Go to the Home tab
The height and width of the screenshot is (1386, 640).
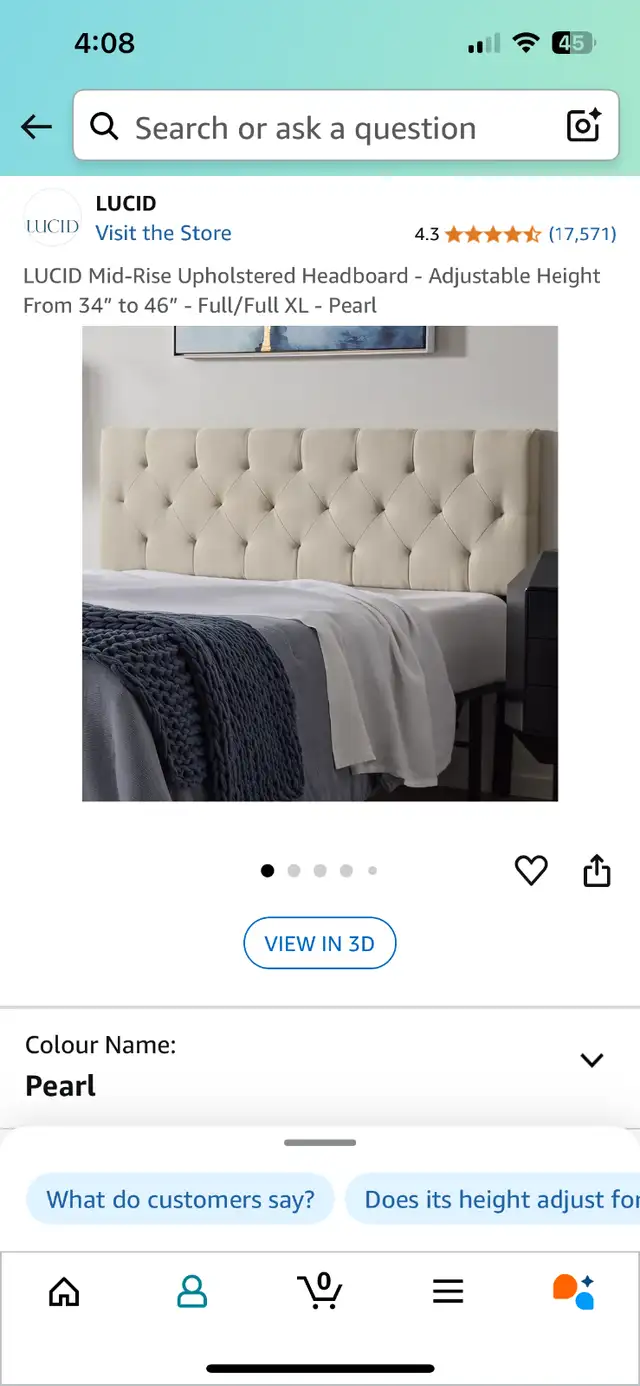coord(64,1291)
